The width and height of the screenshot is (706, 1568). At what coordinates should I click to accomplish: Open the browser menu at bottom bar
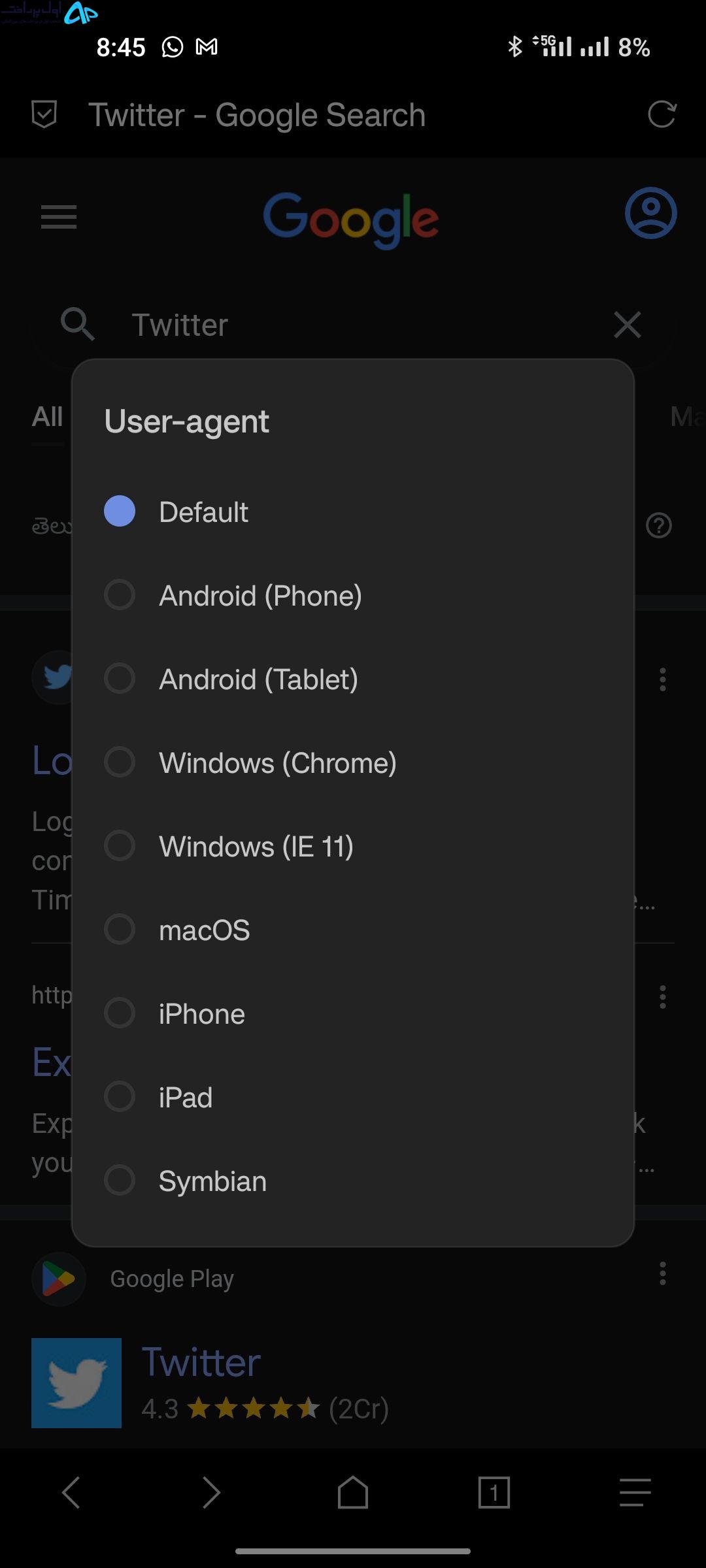(635, 1492)
